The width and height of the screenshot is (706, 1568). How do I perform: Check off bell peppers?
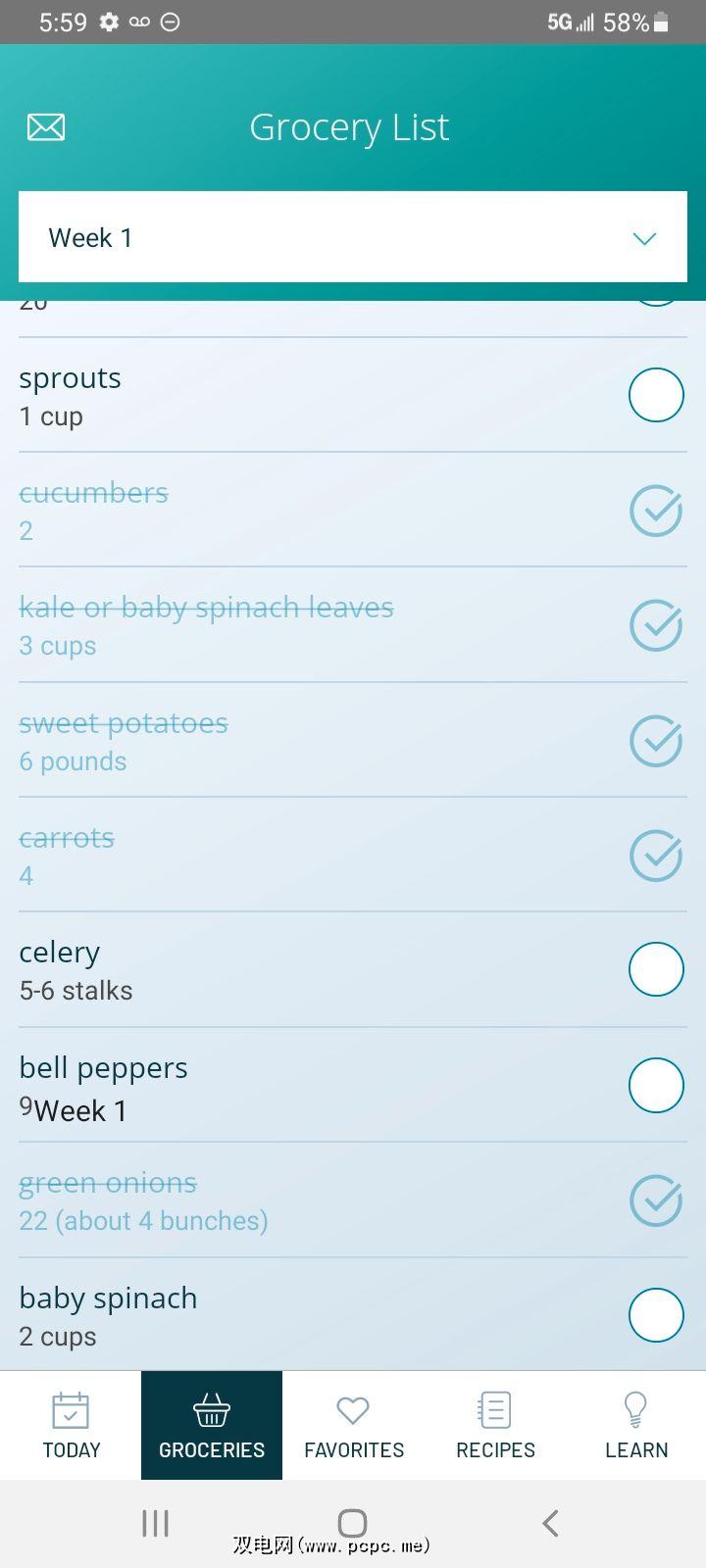[656, 1085]
